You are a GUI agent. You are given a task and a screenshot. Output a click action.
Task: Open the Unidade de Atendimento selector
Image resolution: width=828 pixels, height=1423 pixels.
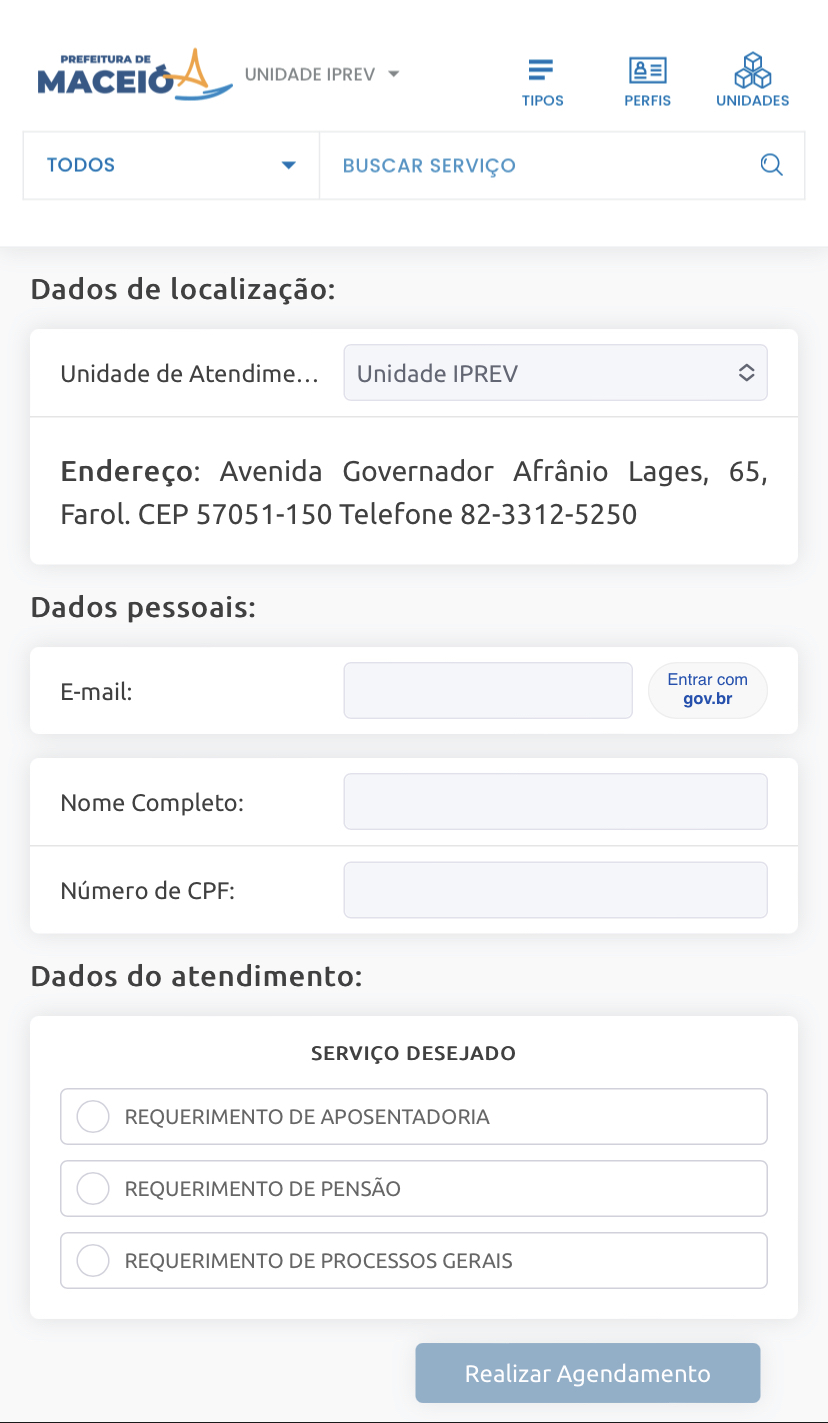tap(555, 373)
